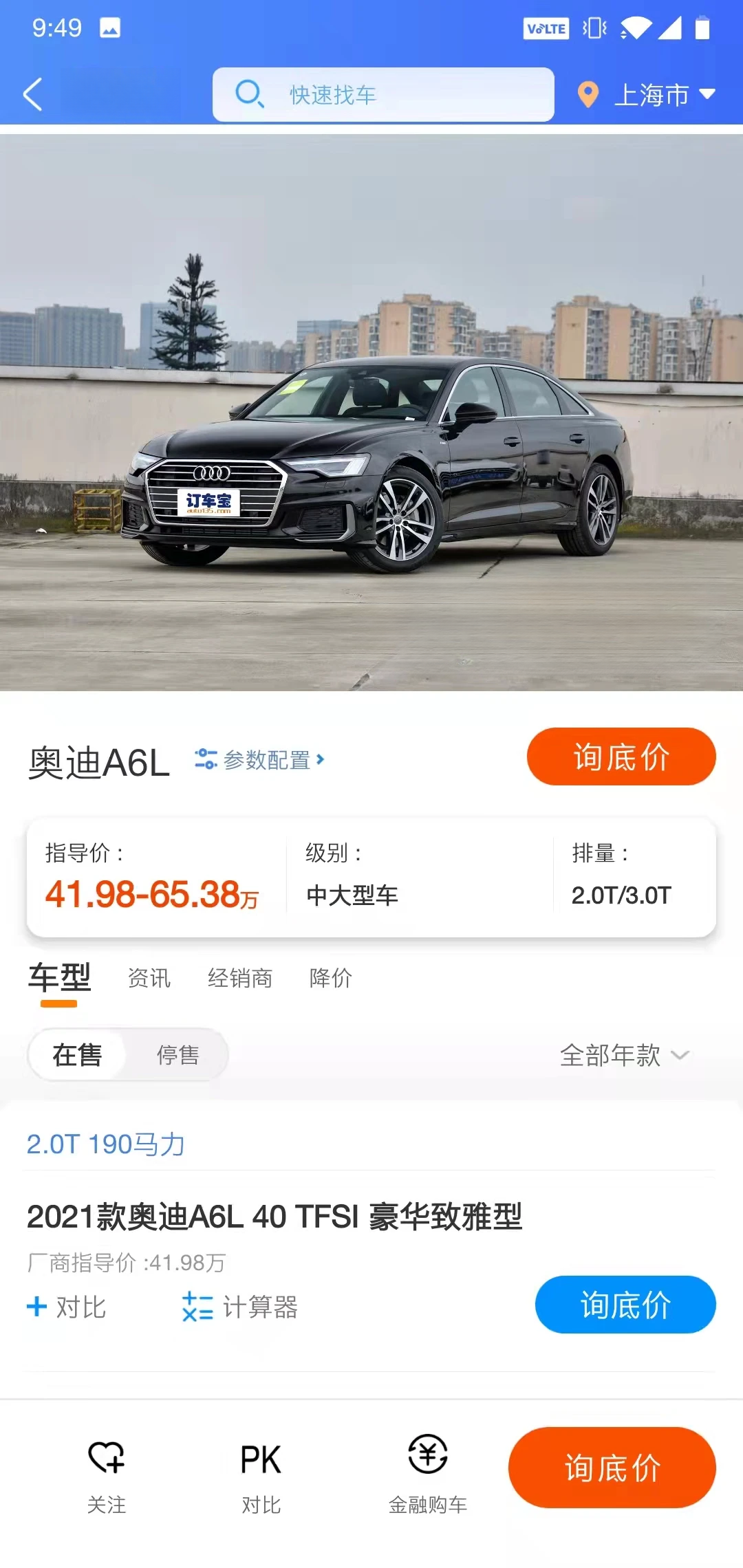
Task: Expand the 全部年款 year filter
Action: [625, 1055]
